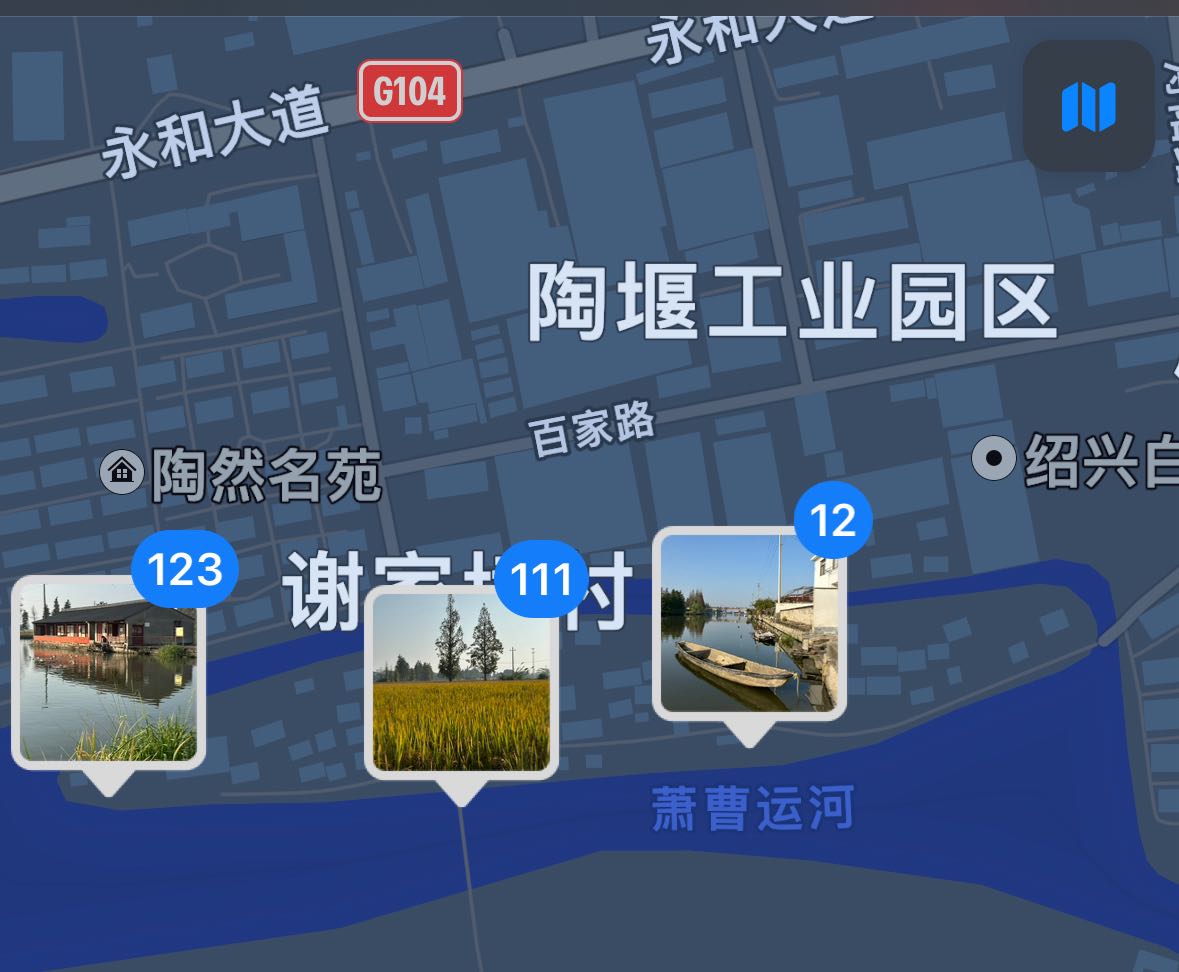Open the 111-photo cluster showing the rice field

click(461, 682)
